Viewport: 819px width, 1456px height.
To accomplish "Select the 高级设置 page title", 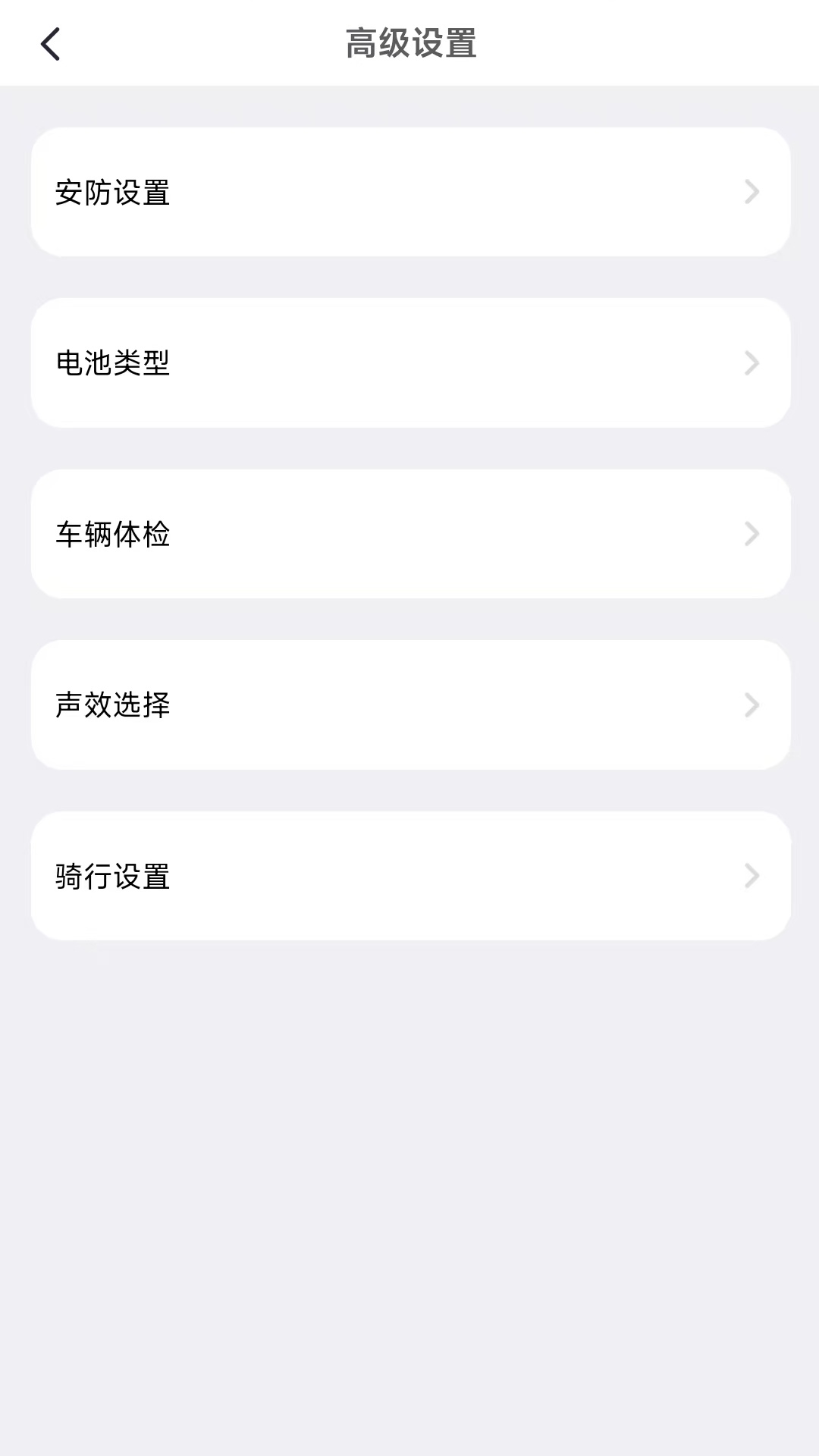I will (x=409, y=43).
